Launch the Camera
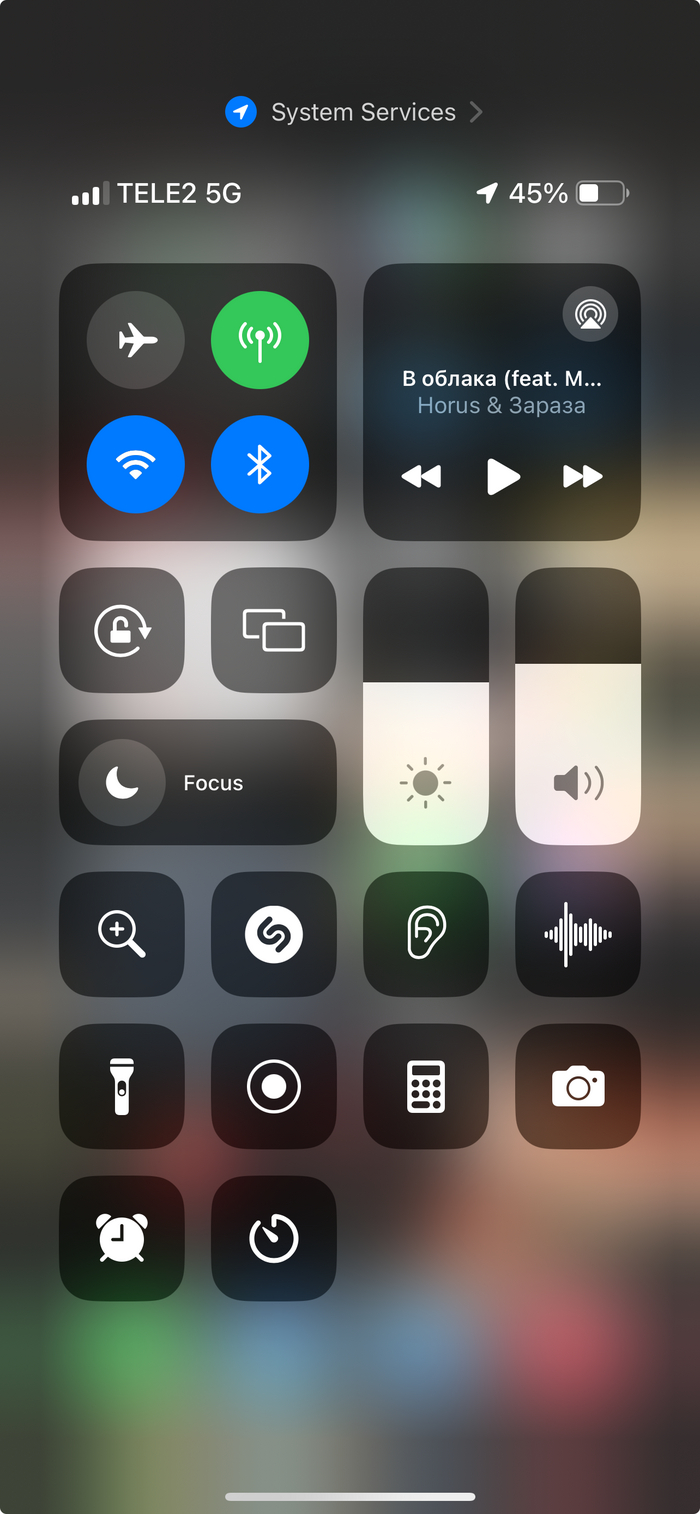Viewport: 700px width, 1514px height. 578,1087
